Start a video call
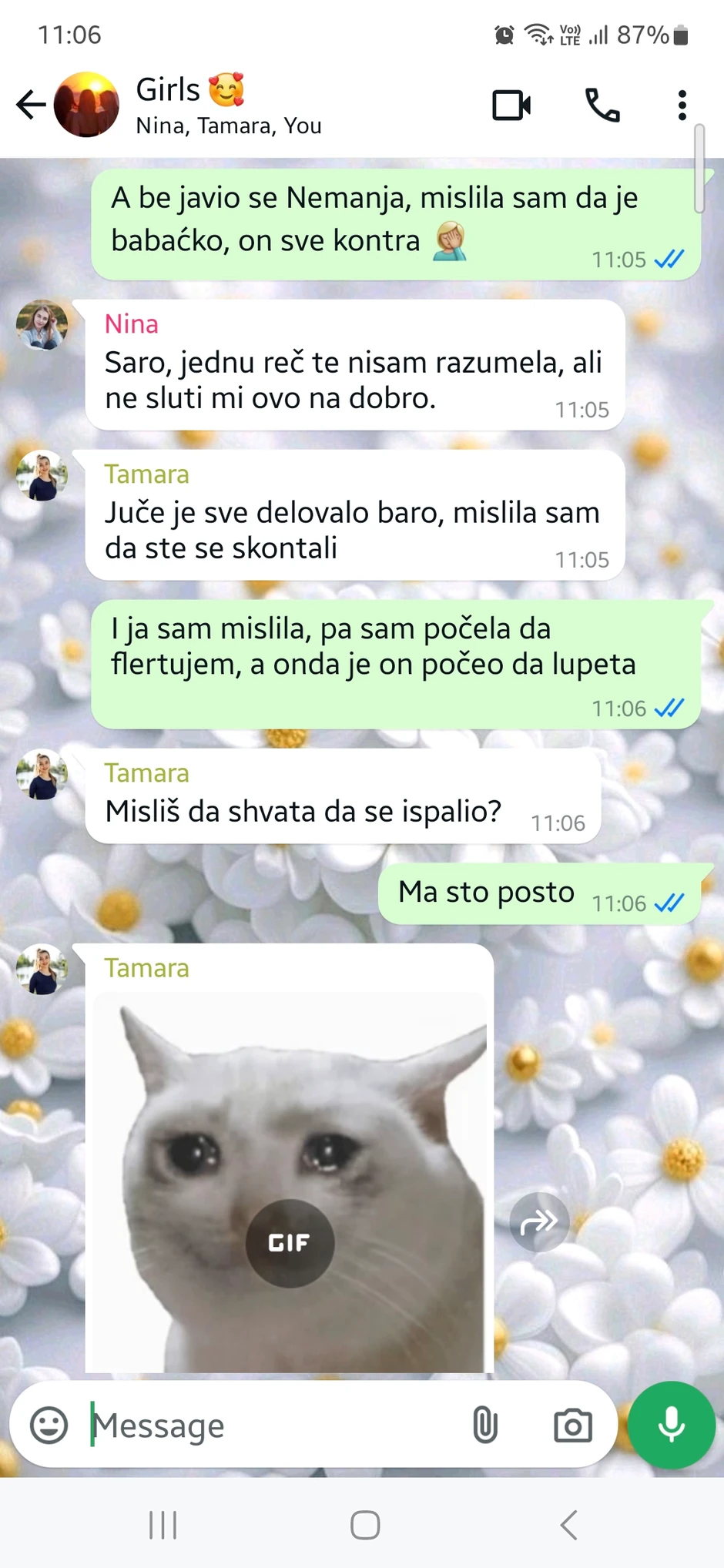This screenshot has height=1568, width=724. click(x=514, y=105)
